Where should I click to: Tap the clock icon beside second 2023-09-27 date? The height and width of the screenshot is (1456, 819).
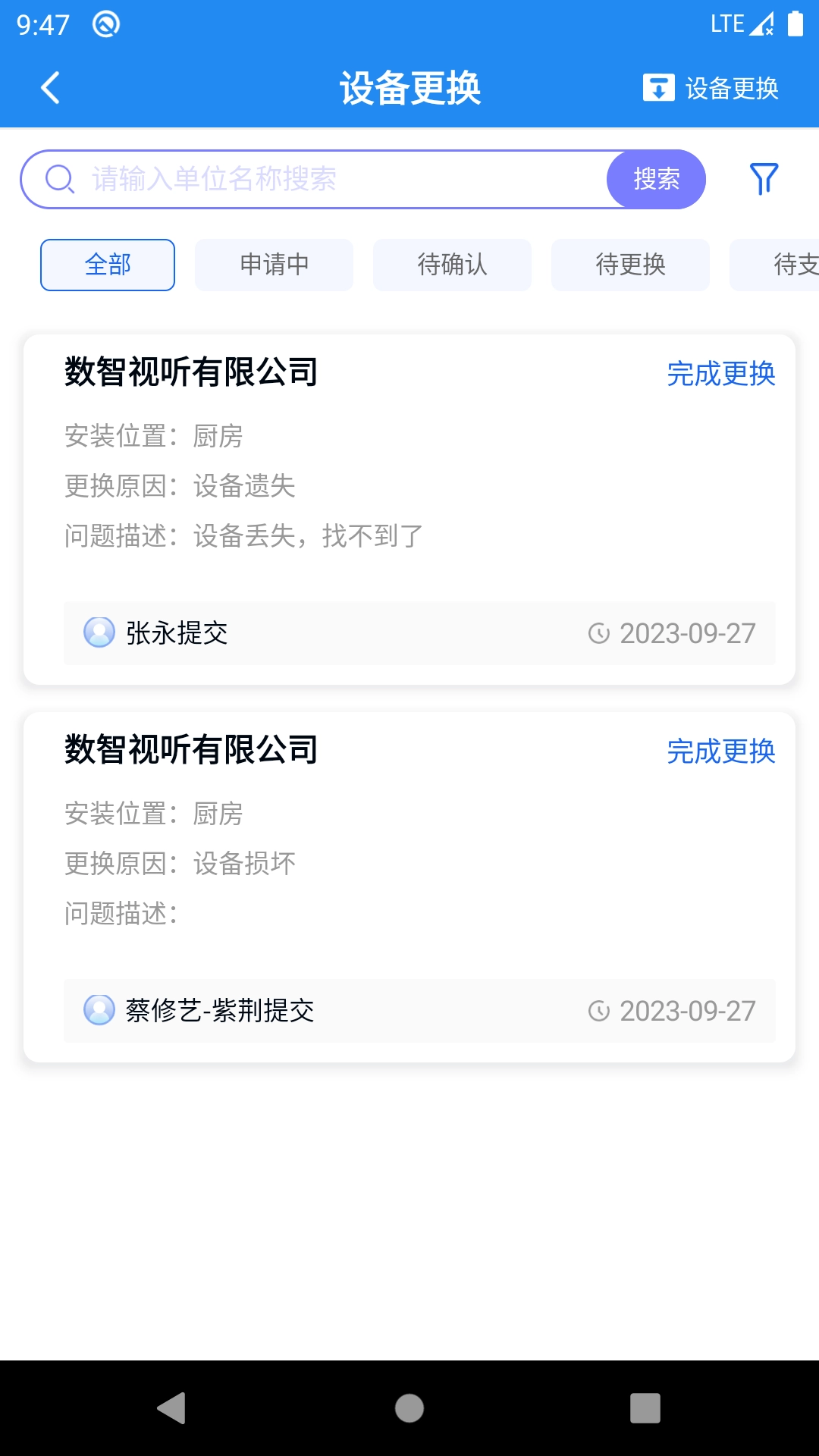click(x=598, y=1011)
